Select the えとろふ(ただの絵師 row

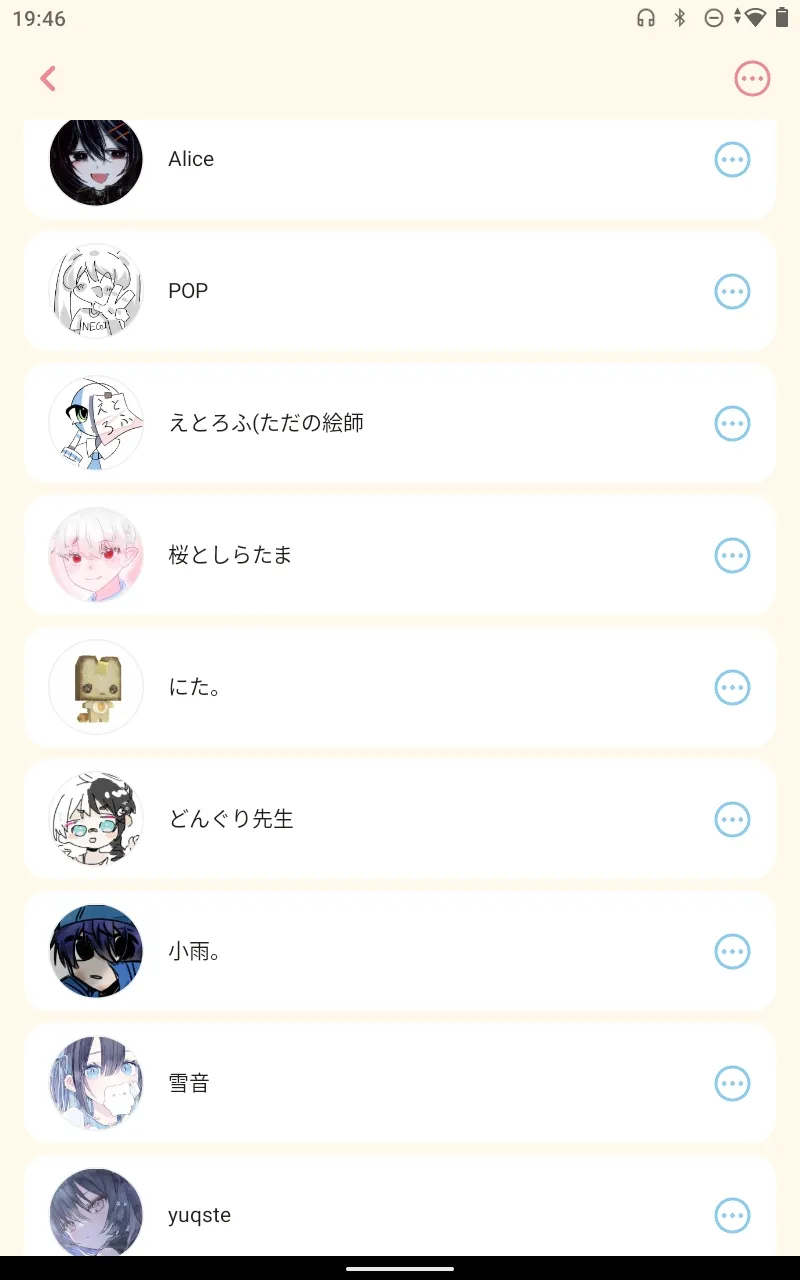[x=400, y=423]
